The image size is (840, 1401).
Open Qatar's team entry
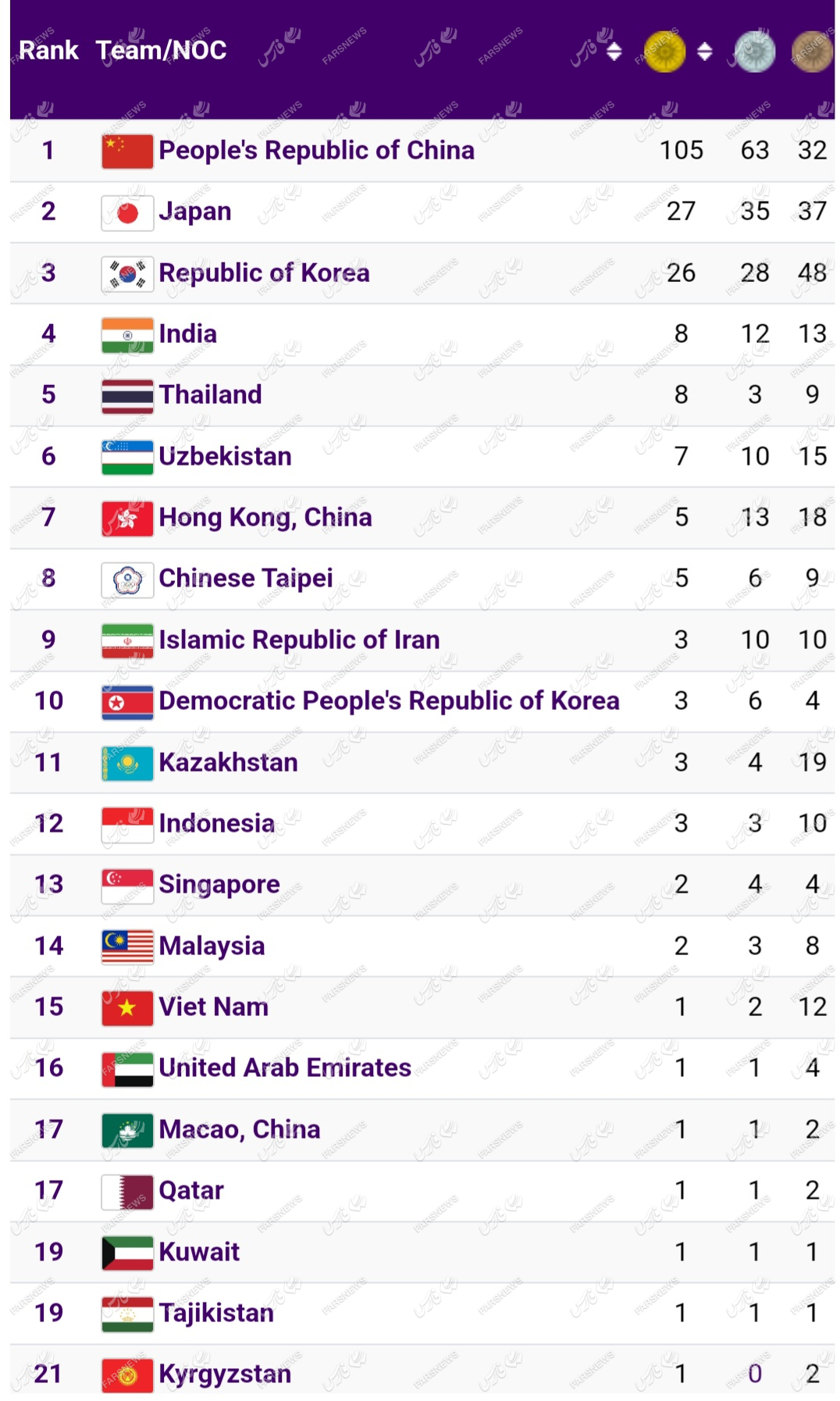pyautogui.click(x=191, y=1190)
